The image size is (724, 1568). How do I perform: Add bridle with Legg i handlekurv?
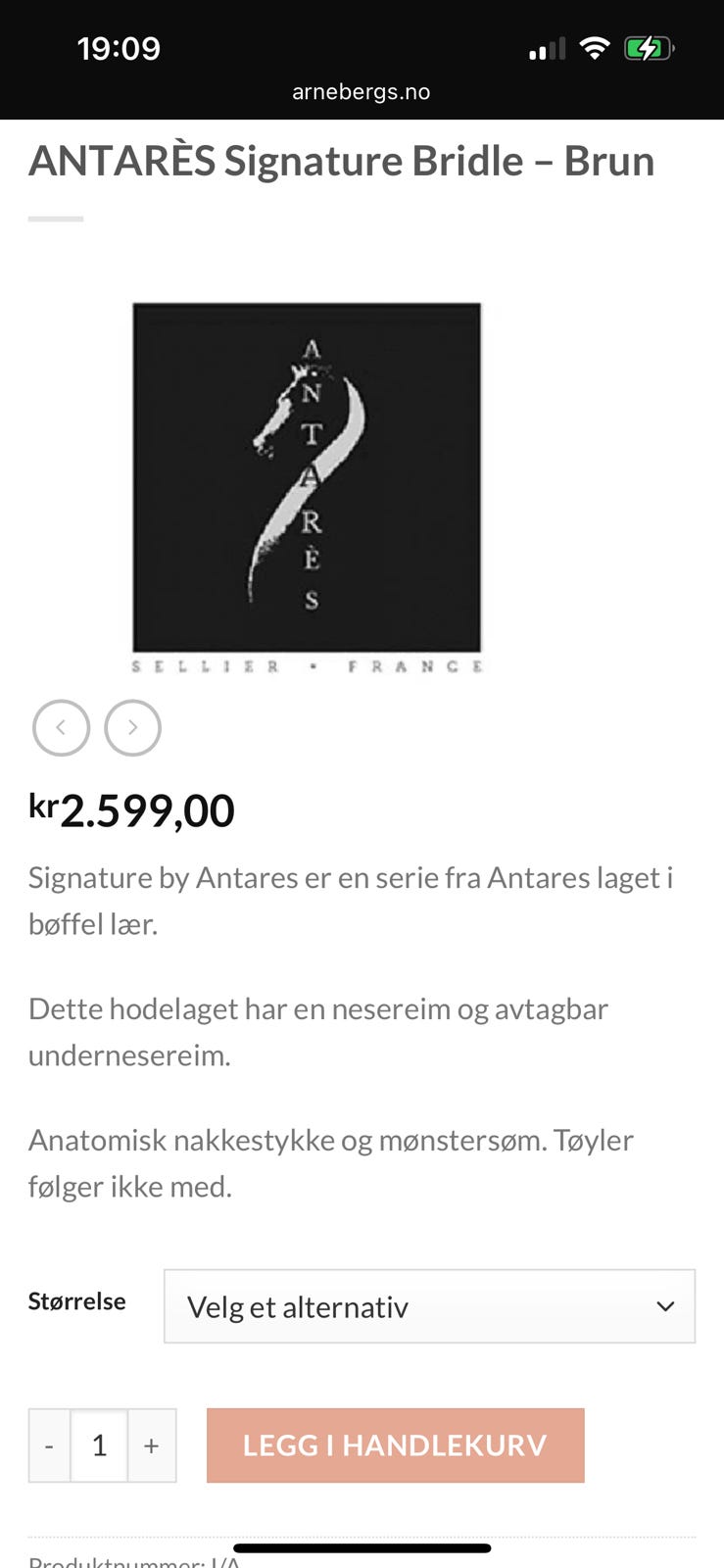click(x=395, y=1445)
